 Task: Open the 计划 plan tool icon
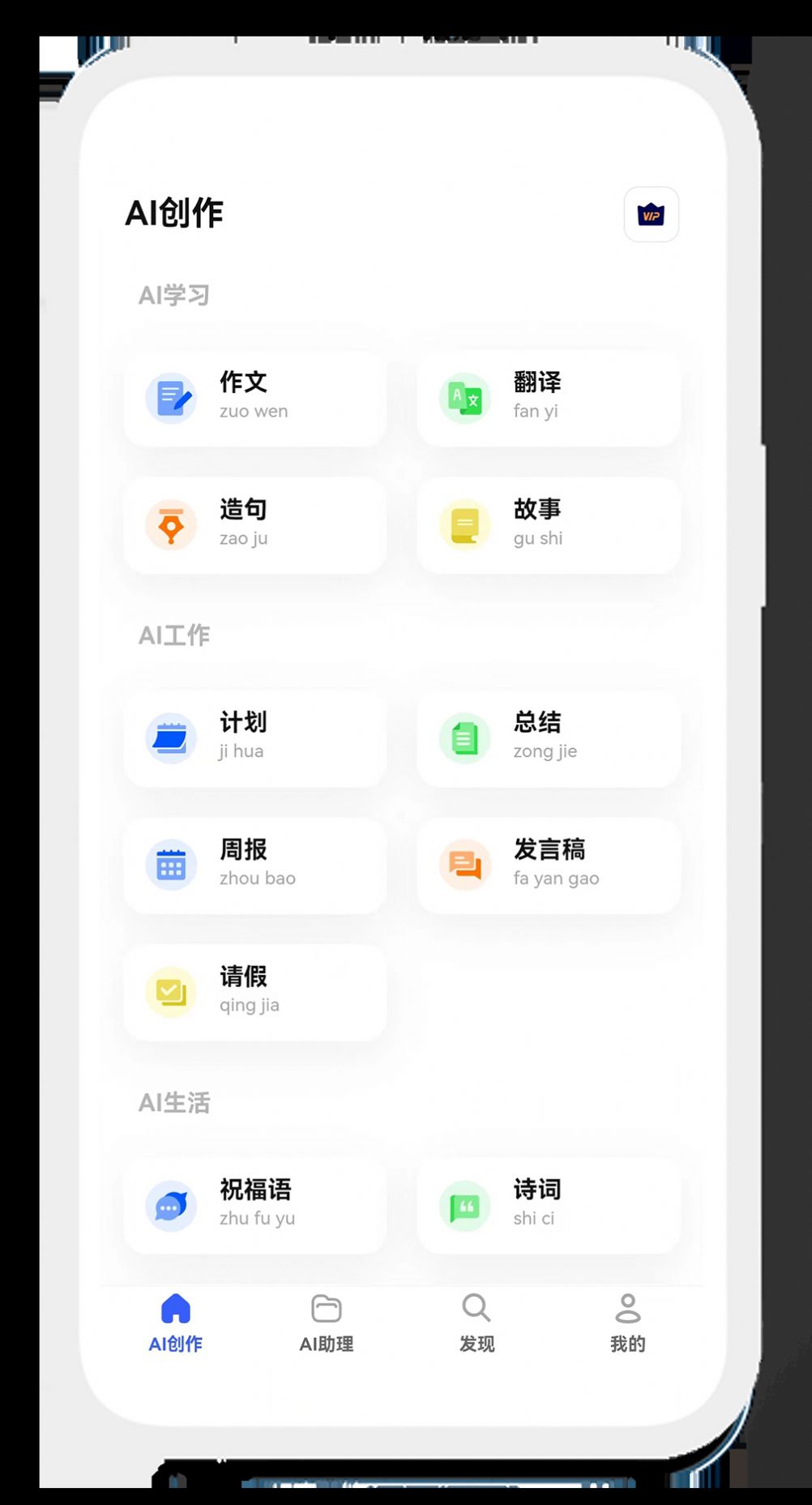170,738
